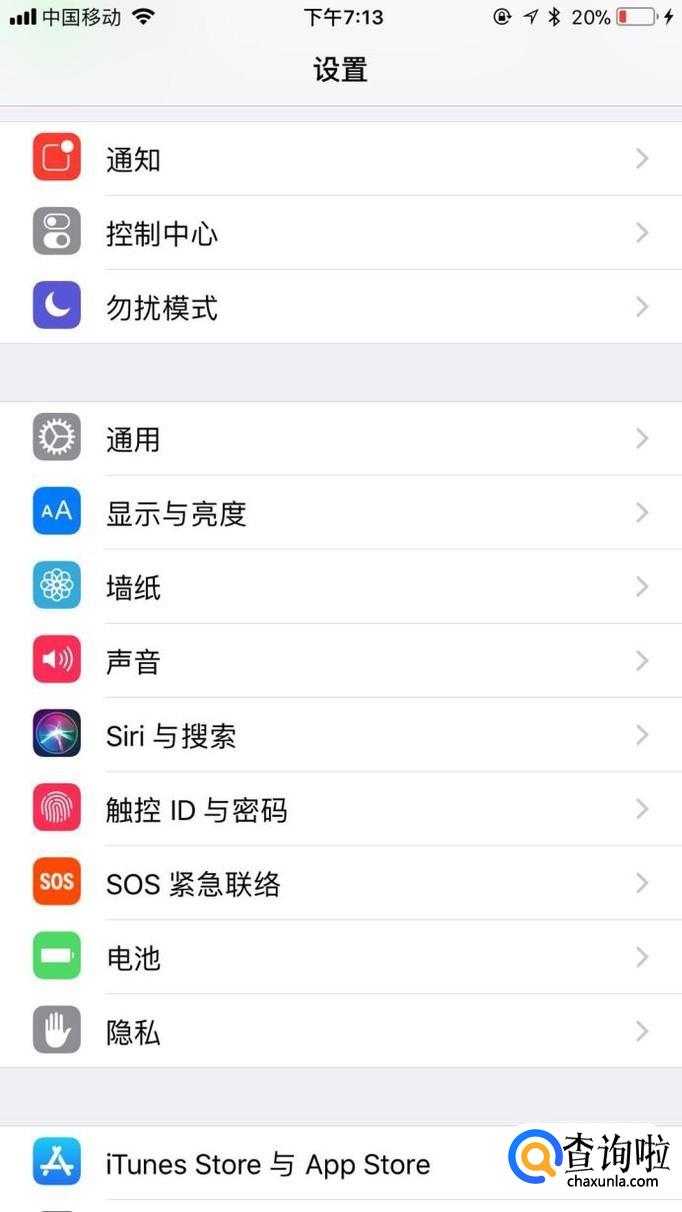Go to 通用 settings

coord(341,439)
